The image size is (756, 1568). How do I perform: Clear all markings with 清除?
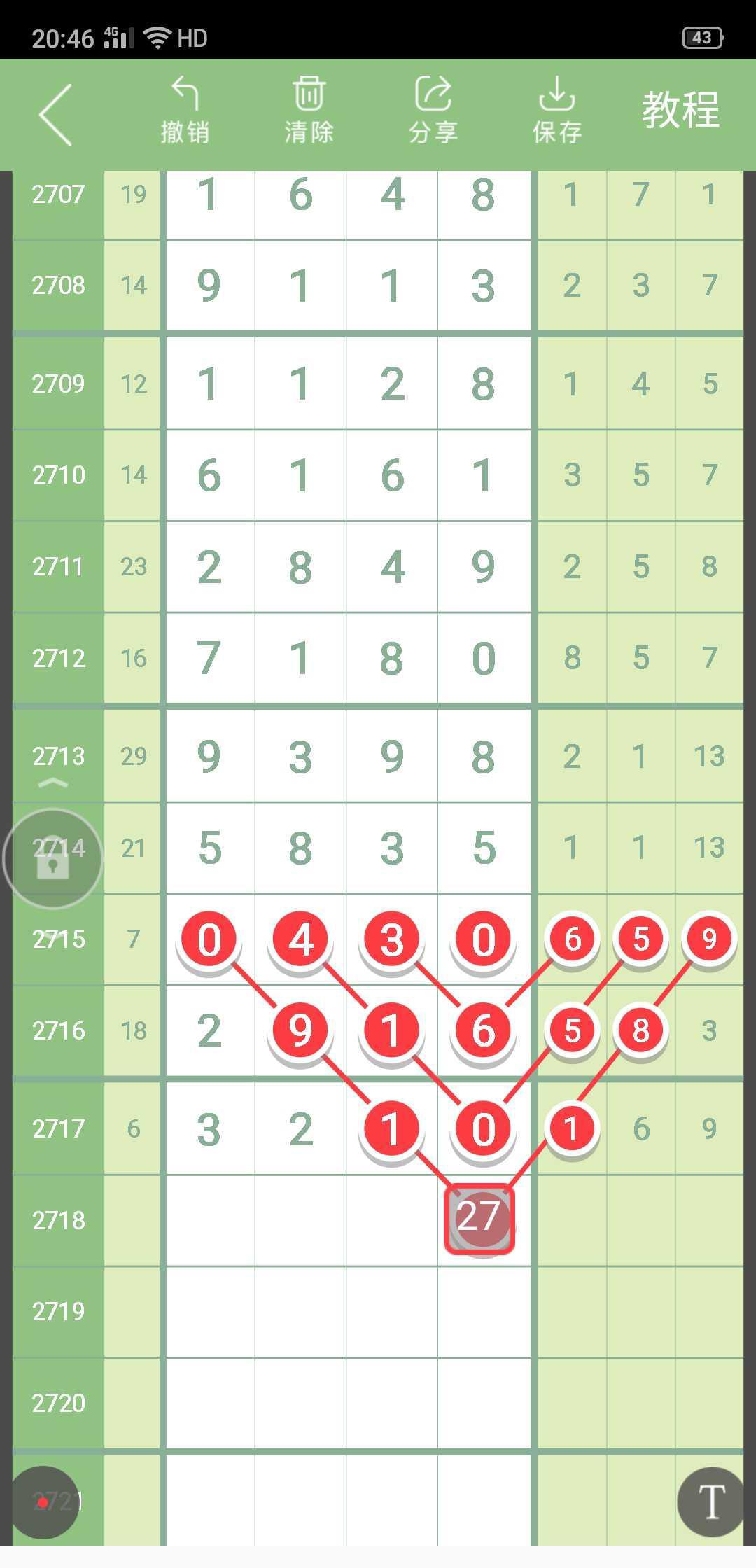(x=309, y=111)
